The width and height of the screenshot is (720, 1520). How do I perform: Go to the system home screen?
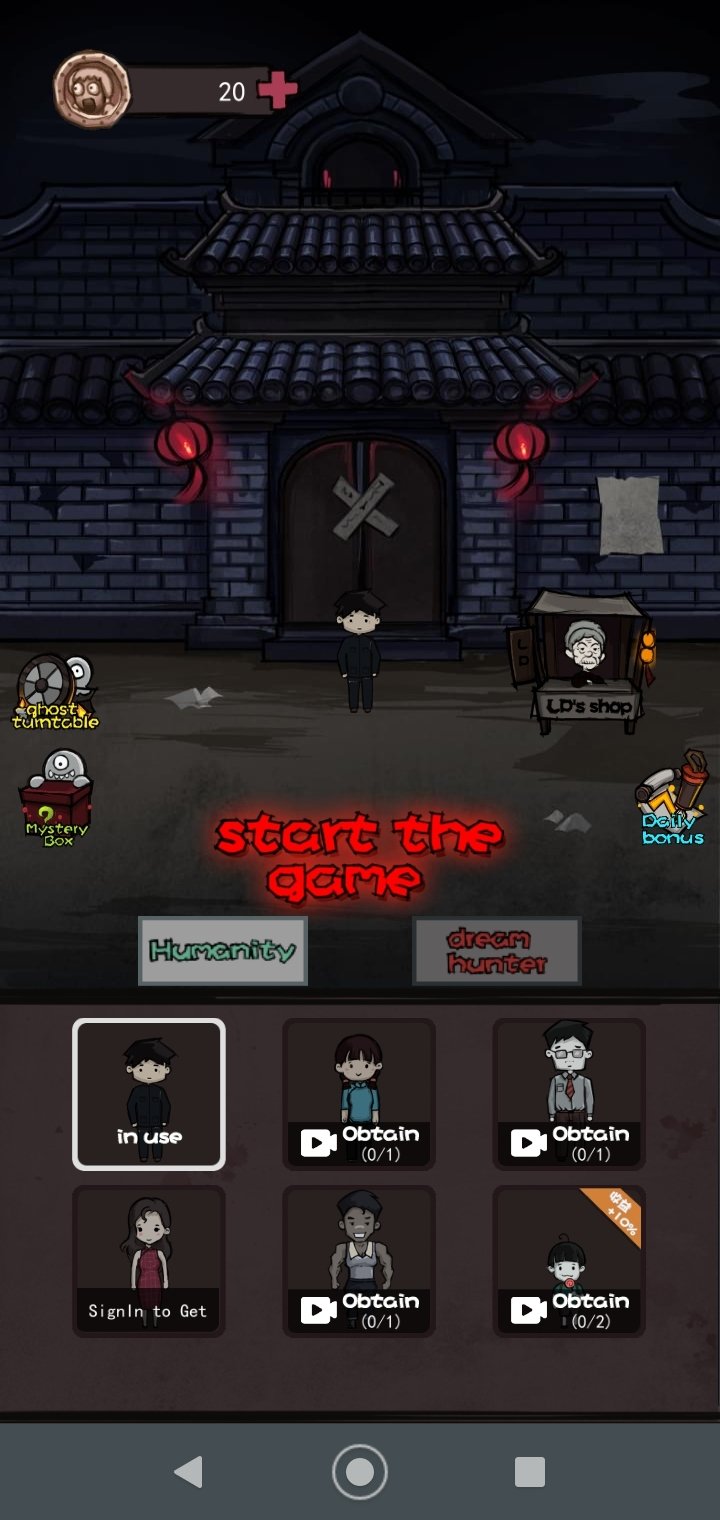[x=360, y=1472]
